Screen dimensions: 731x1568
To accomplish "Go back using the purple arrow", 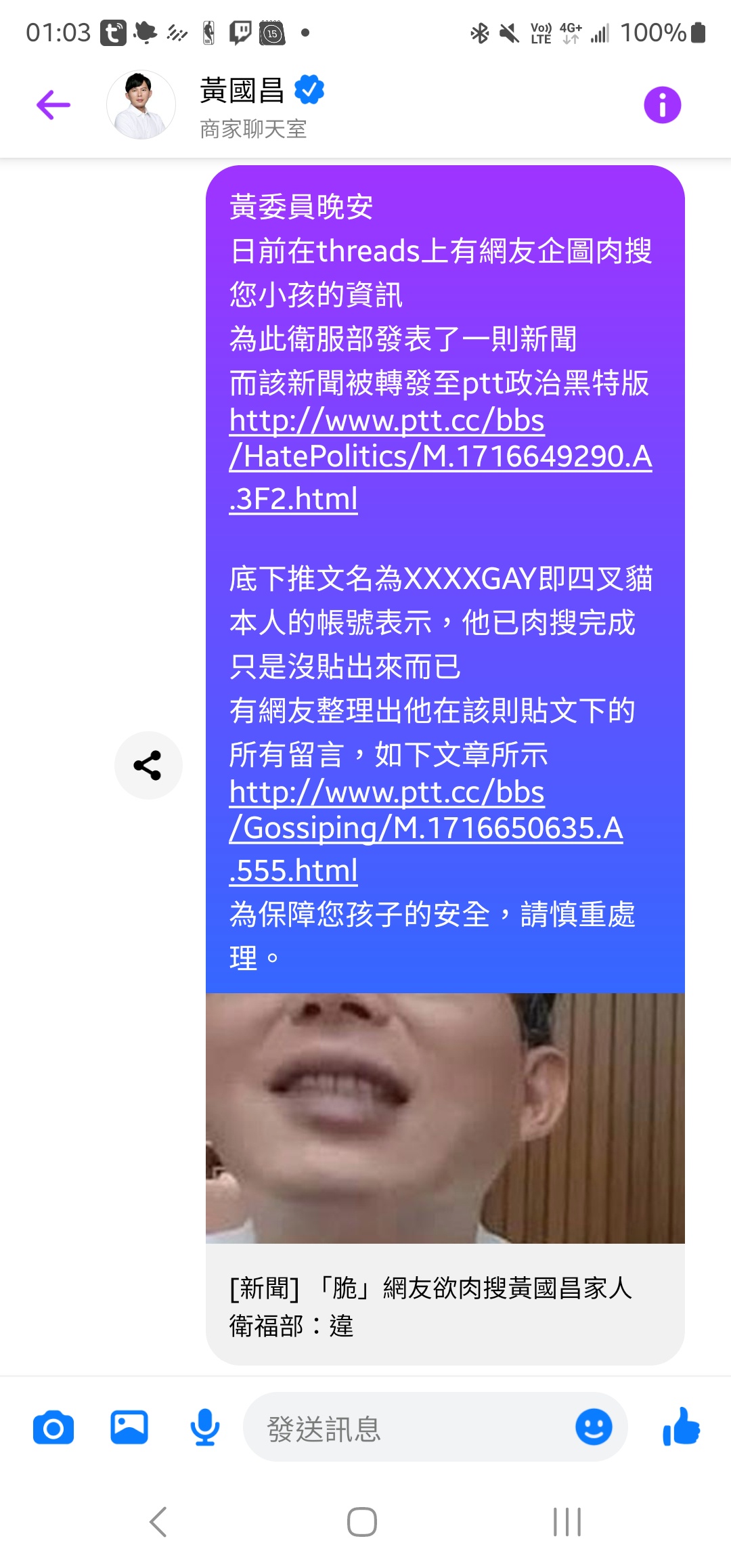I will [x=53, y=105].
